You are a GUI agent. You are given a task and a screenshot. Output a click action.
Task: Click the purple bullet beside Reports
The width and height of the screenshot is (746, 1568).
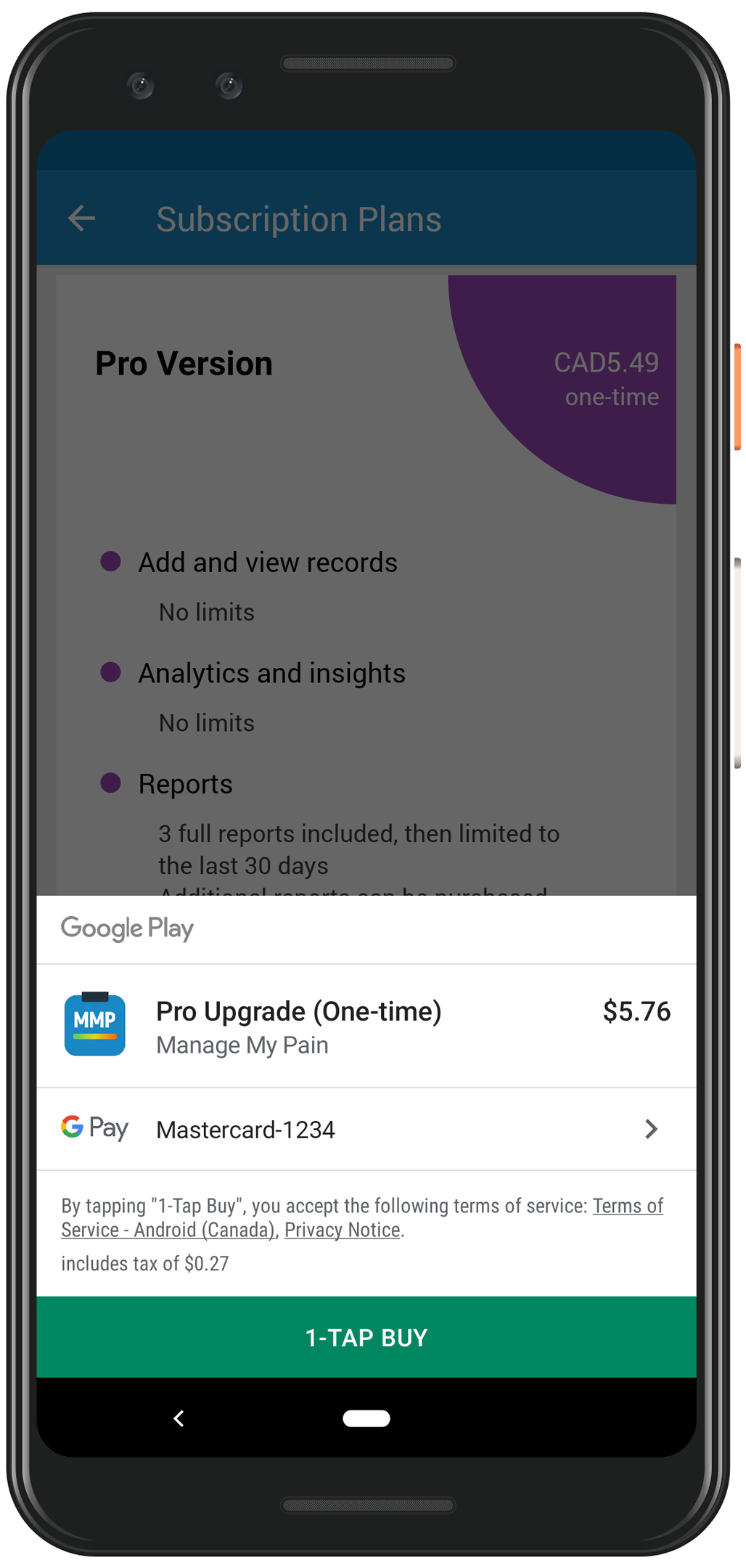[x=111, y=783]
